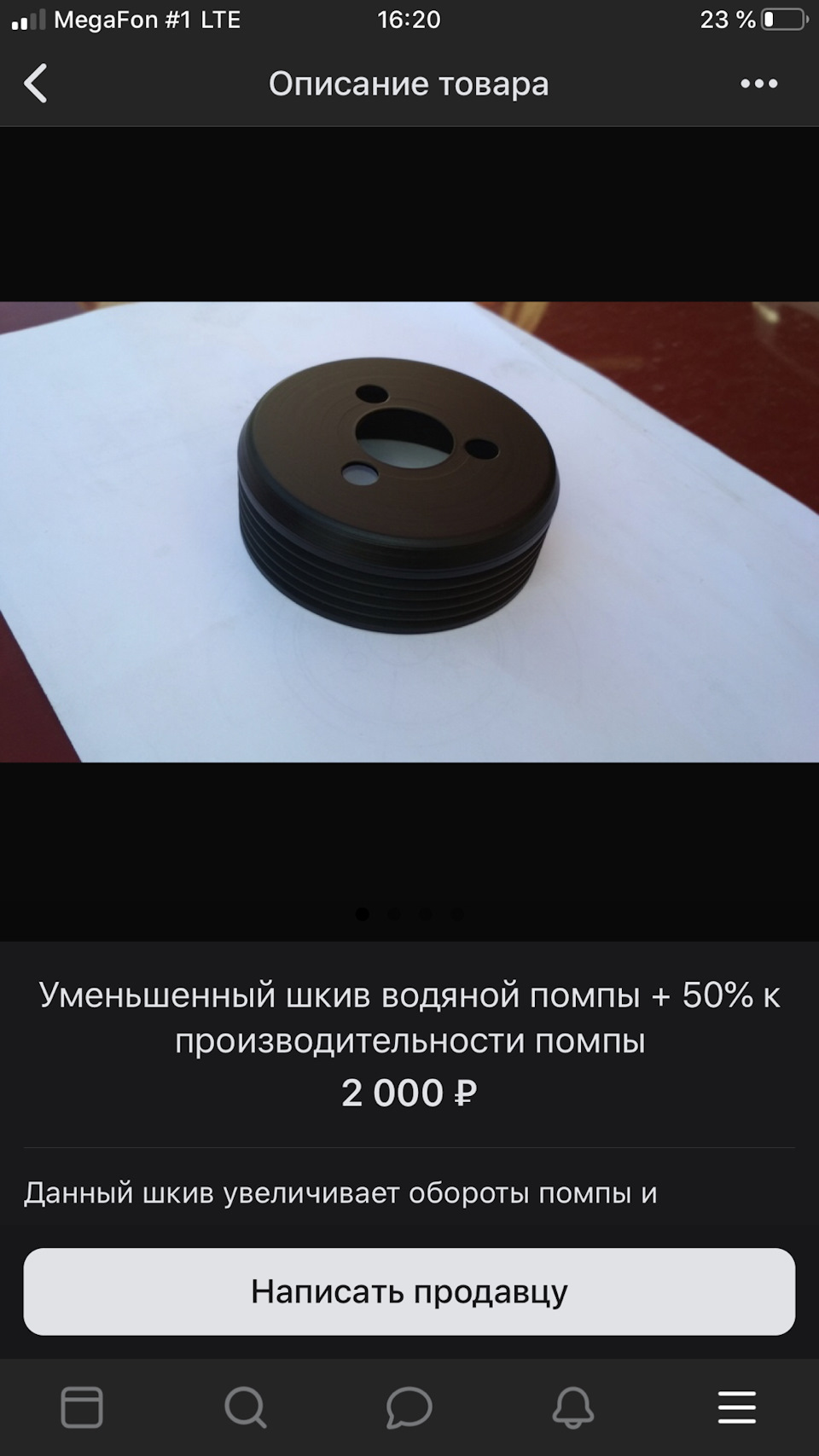The height and width of the screenshot is (1456, 819).
Task: Open the messages tab
Action: click(409, 1407)
